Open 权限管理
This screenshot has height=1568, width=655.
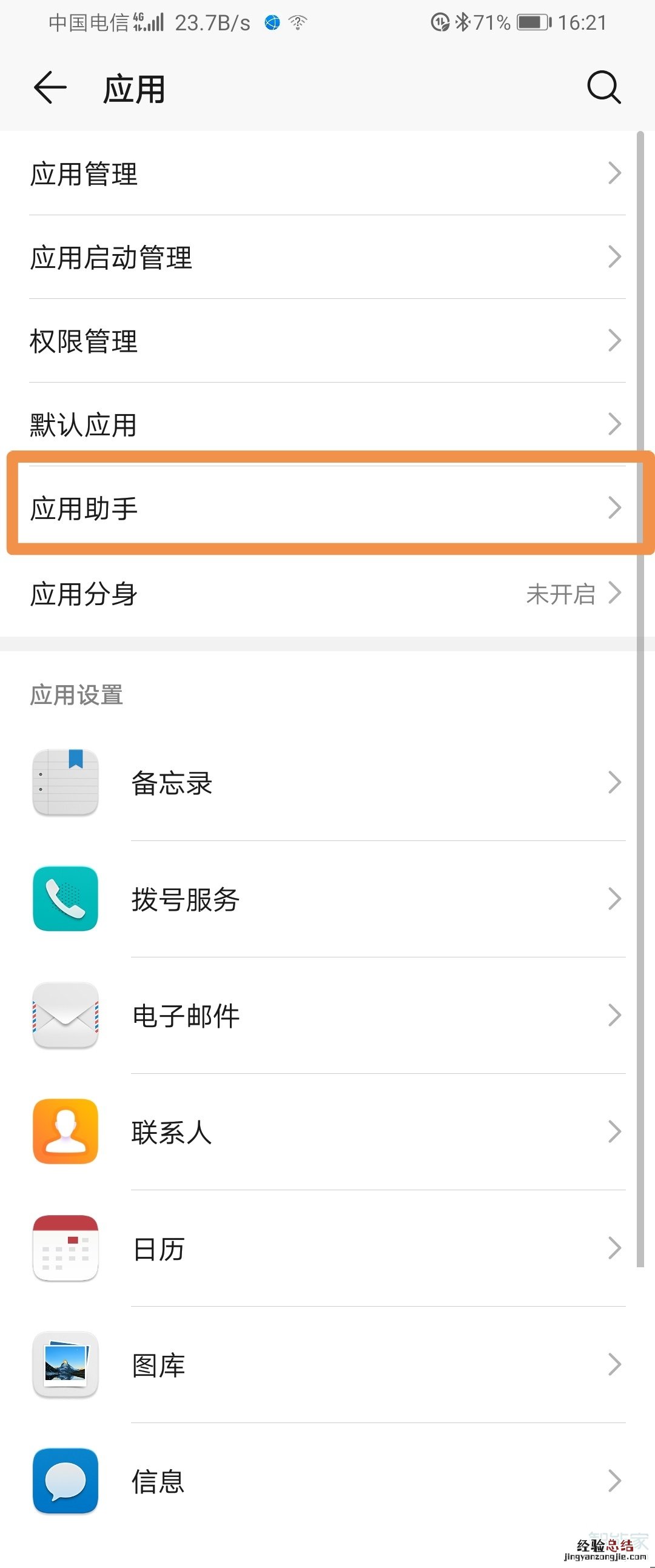point(327,341)
